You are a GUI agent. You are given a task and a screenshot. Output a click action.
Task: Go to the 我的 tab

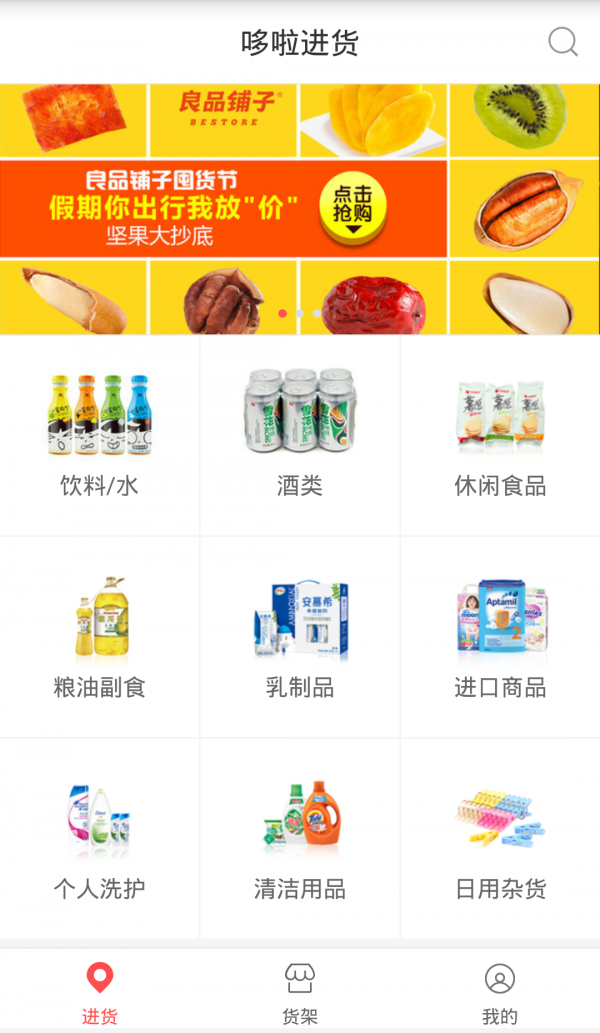(x=500, y=991)
